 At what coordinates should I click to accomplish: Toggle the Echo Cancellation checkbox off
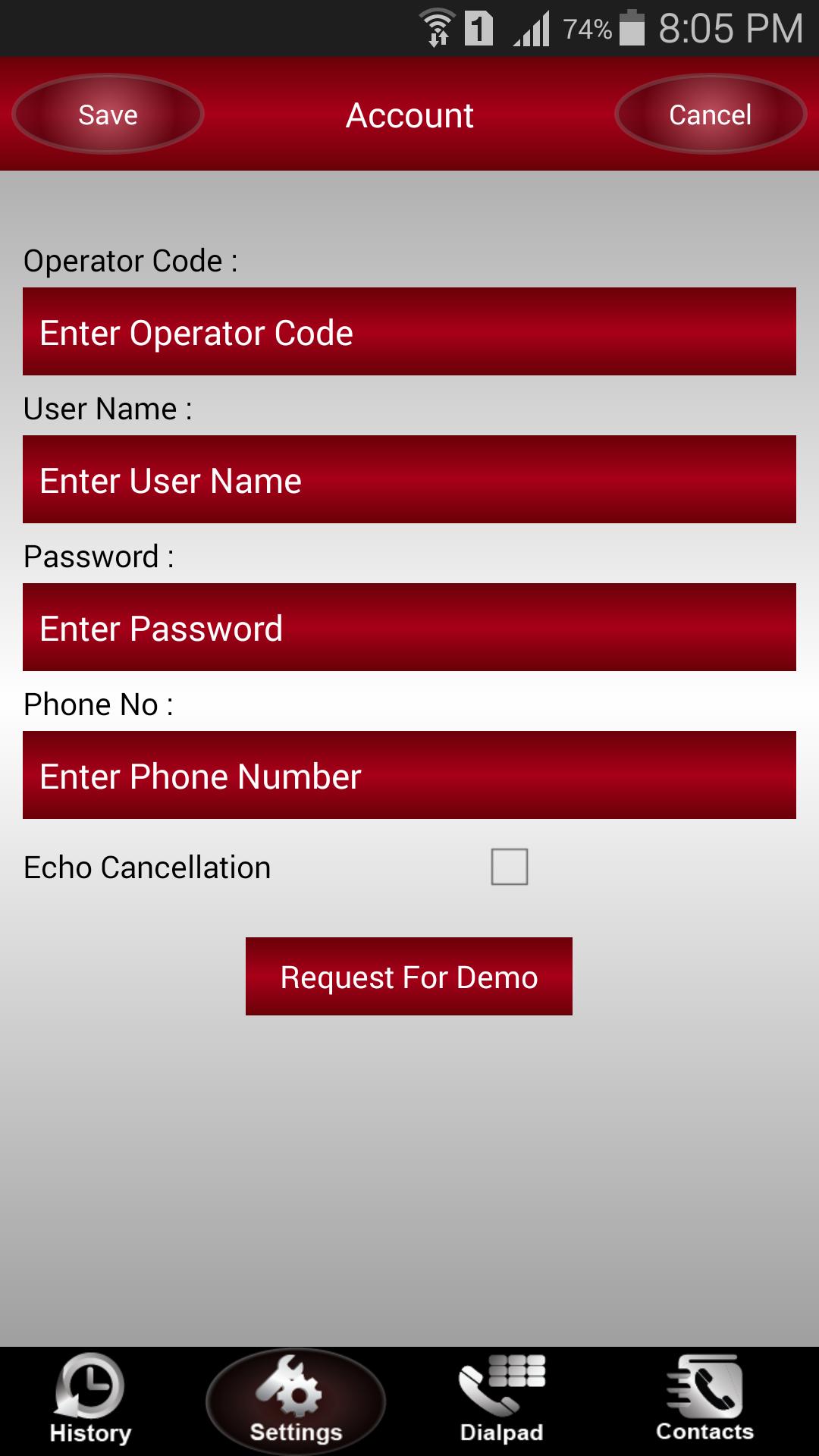(509, 867)
